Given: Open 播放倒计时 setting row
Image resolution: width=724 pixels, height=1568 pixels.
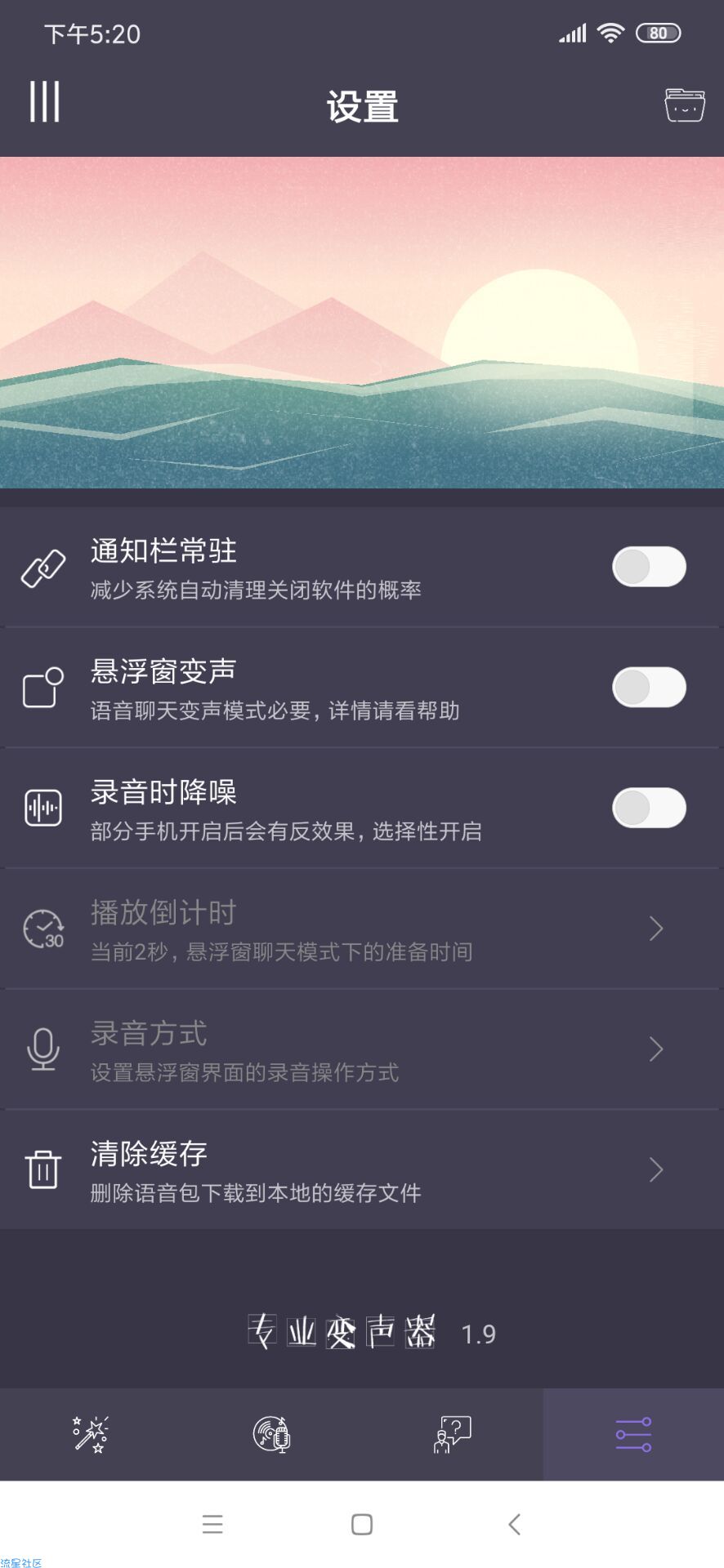Looking at the screenshot, I should click(362, 929).
